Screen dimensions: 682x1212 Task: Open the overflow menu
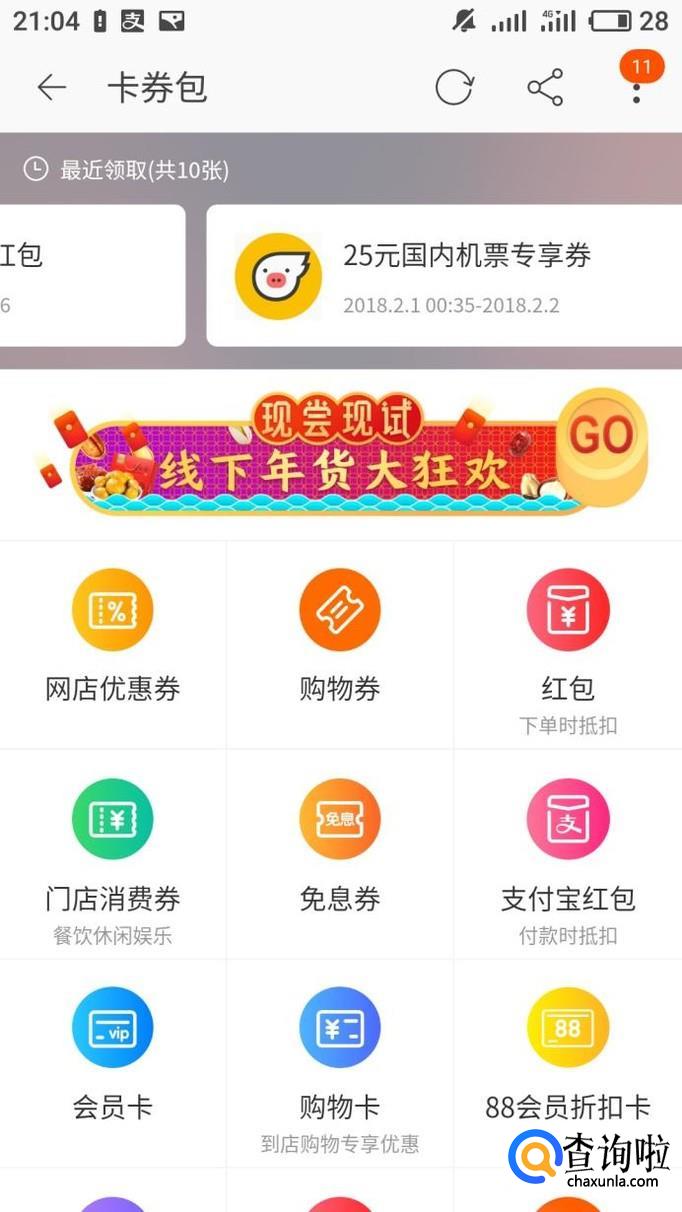pyautogui.click(x=636, y=88)
